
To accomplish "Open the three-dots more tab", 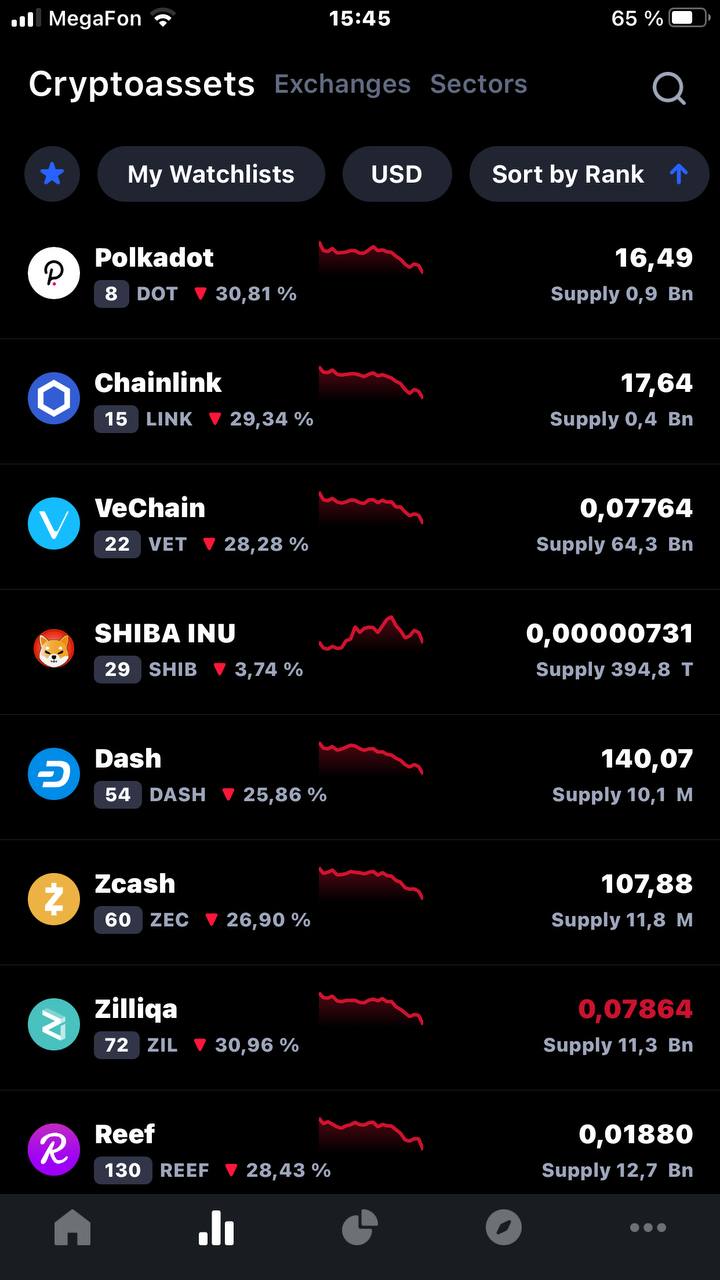I will [x=648, y=1228].
